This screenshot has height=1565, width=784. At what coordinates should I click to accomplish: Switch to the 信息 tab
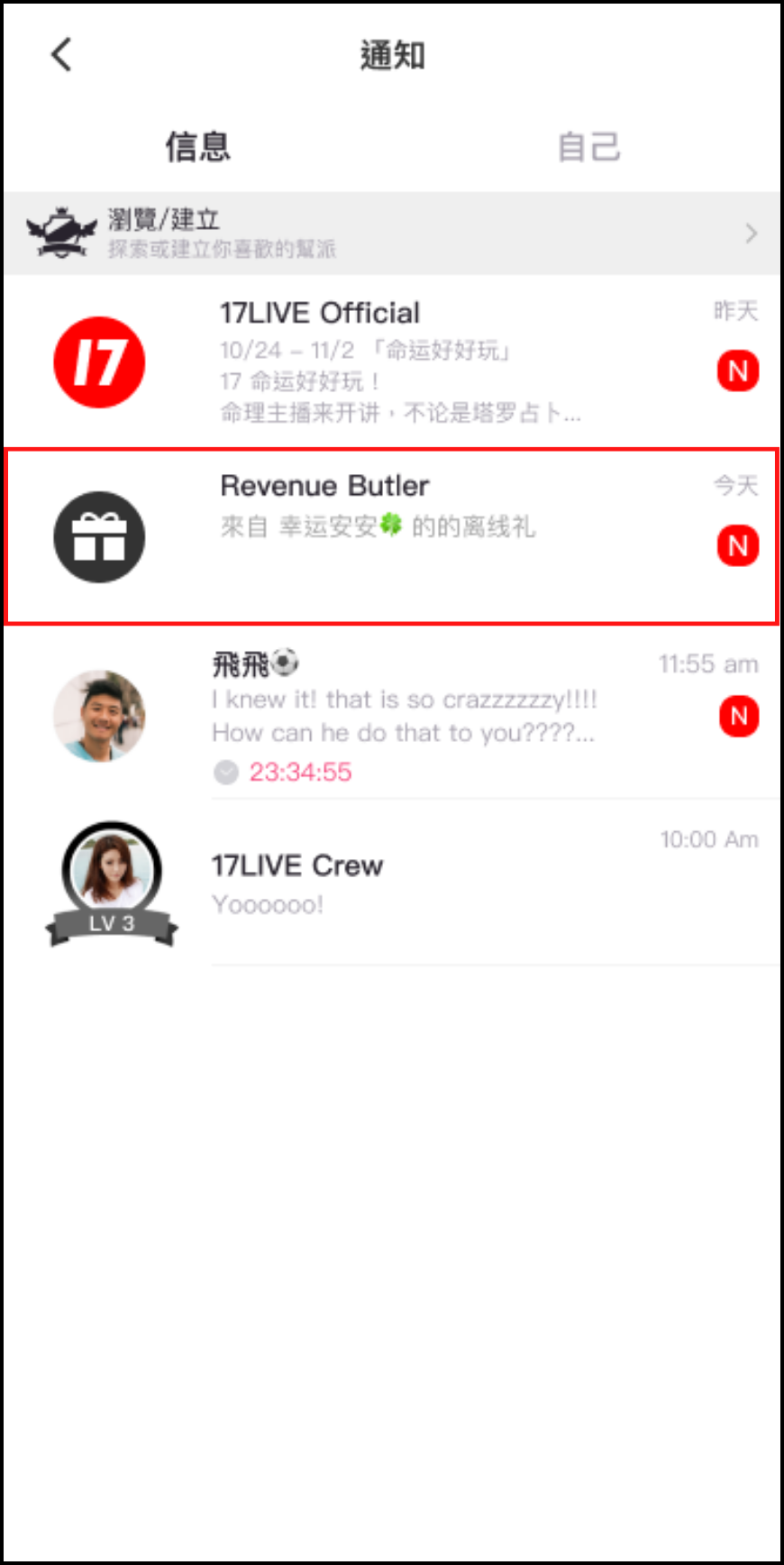pos(197,147)
